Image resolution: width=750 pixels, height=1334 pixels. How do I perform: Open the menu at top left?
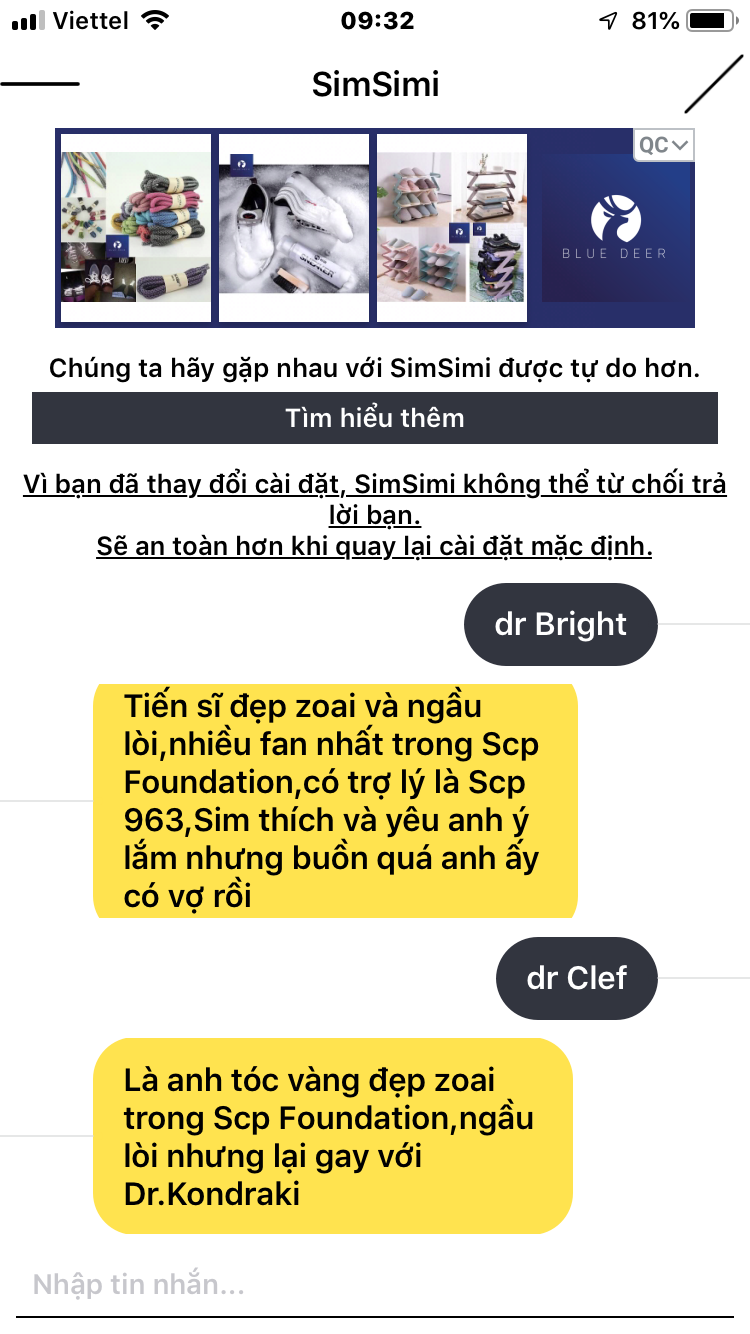[x=40, y=84]
